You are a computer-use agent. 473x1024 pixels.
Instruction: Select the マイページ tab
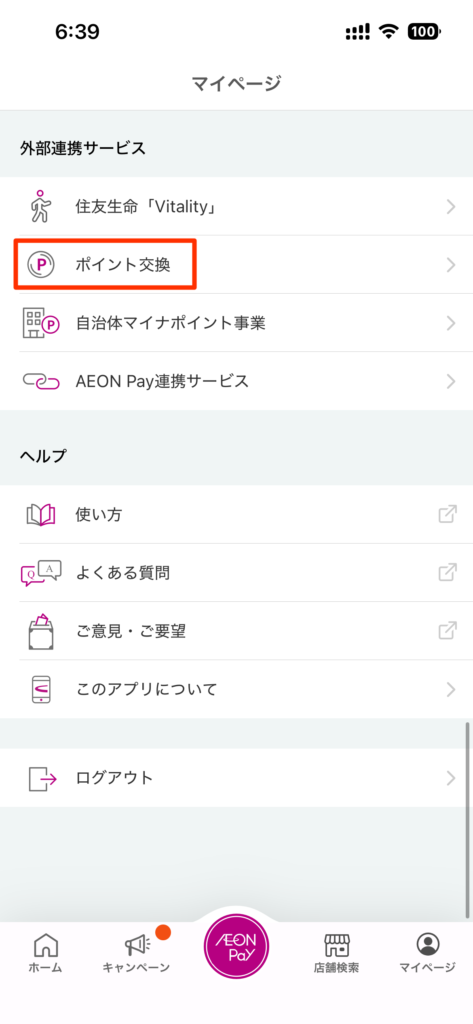tap(427, 953)
